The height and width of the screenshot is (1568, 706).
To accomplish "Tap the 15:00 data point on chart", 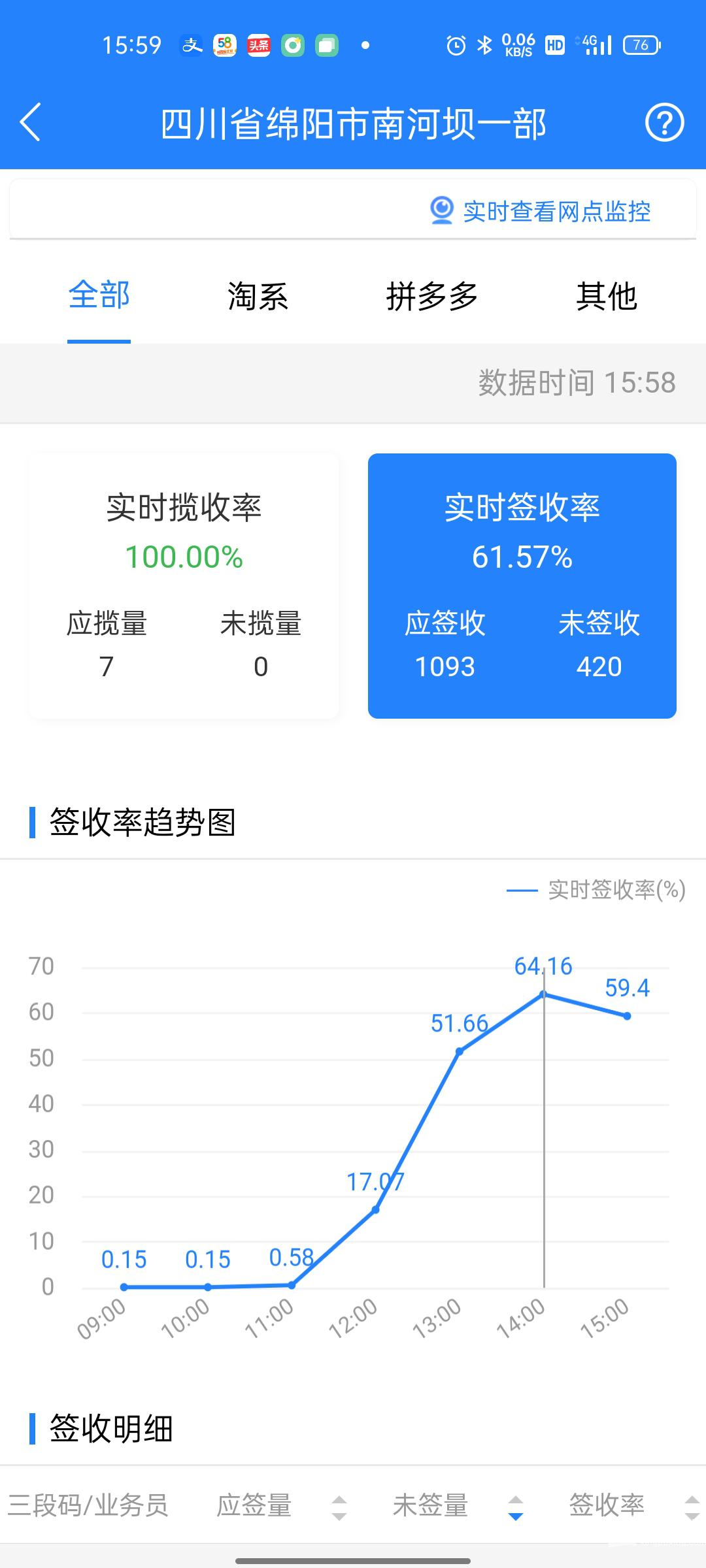I will click(x=626, y=1016).
